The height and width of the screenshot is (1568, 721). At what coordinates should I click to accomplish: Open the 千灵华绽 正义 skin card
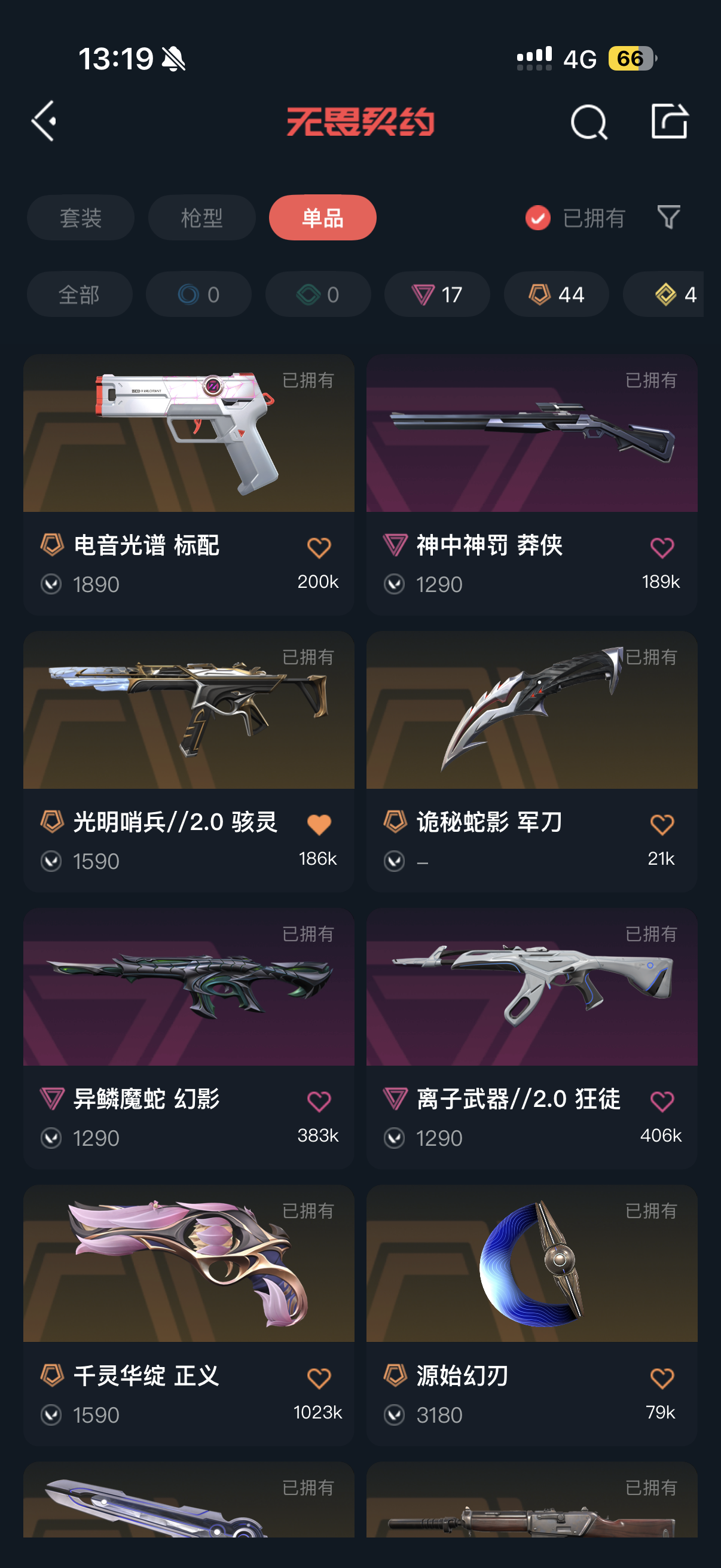[188, 1264]
